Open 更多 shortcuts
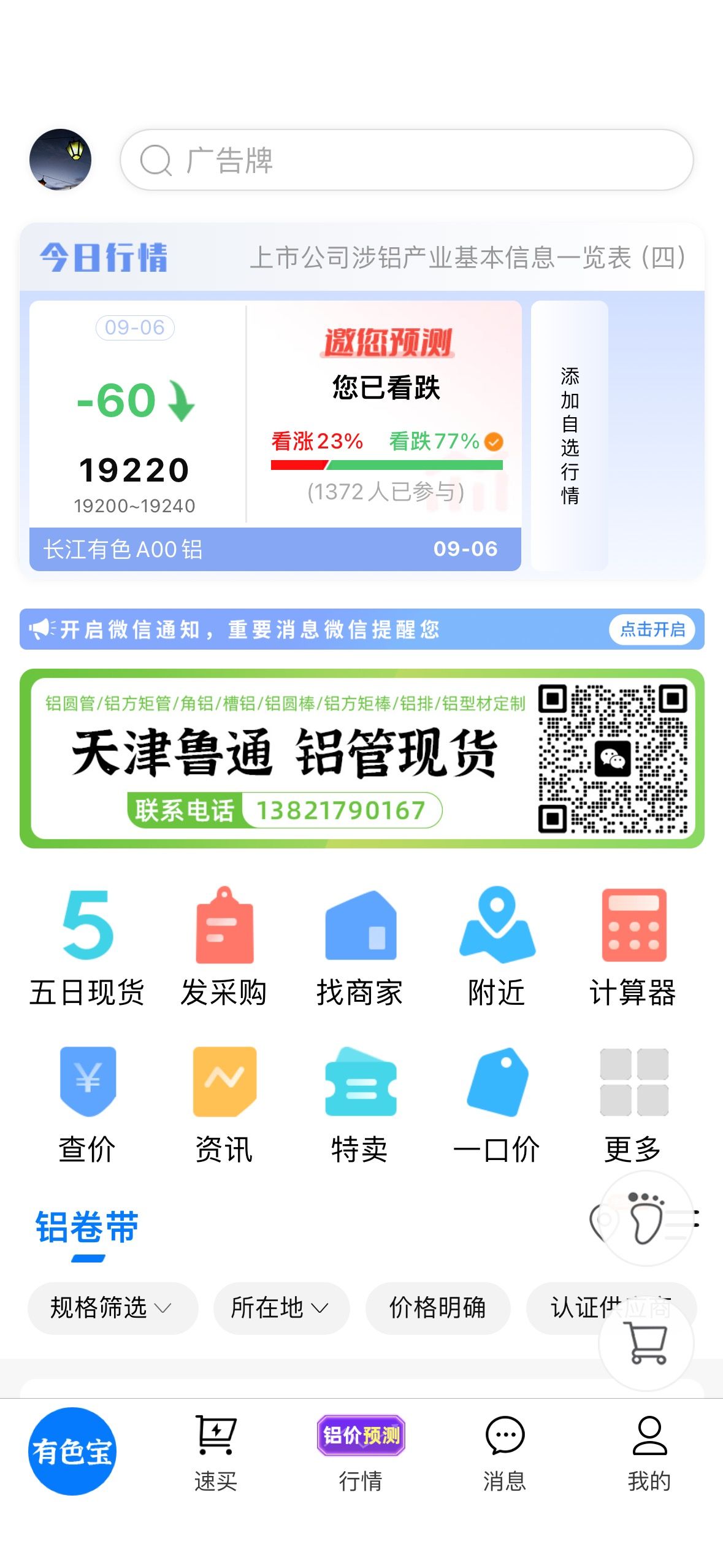 click(633, 1104)
